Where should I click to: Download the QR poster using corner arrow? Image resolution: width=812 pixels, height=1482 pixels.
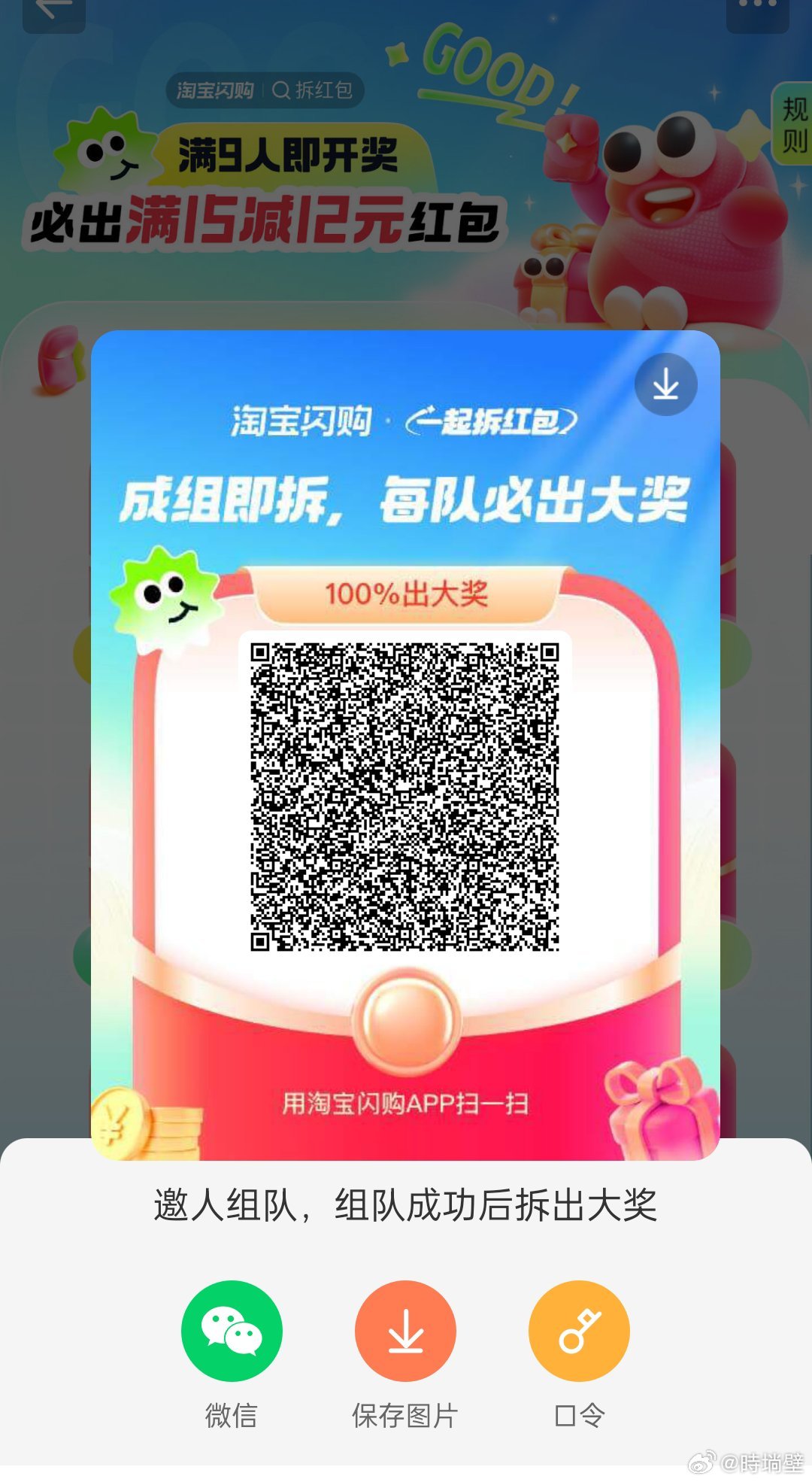pos(665,385)
